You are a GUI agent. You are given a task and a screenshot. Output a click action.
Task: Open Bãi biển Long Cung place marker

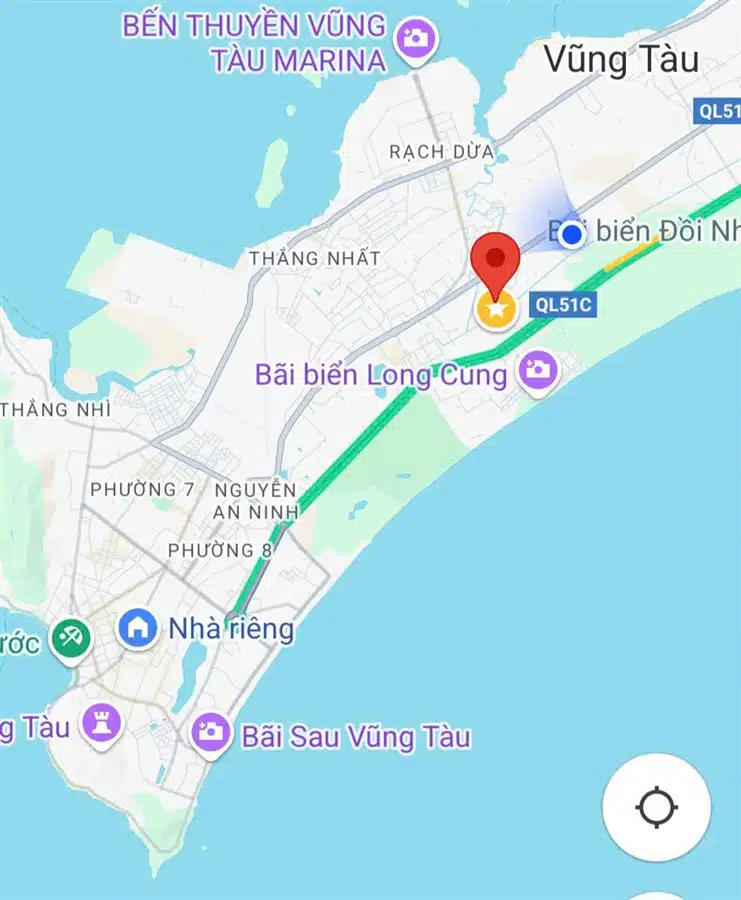click(x=538, y=371)
